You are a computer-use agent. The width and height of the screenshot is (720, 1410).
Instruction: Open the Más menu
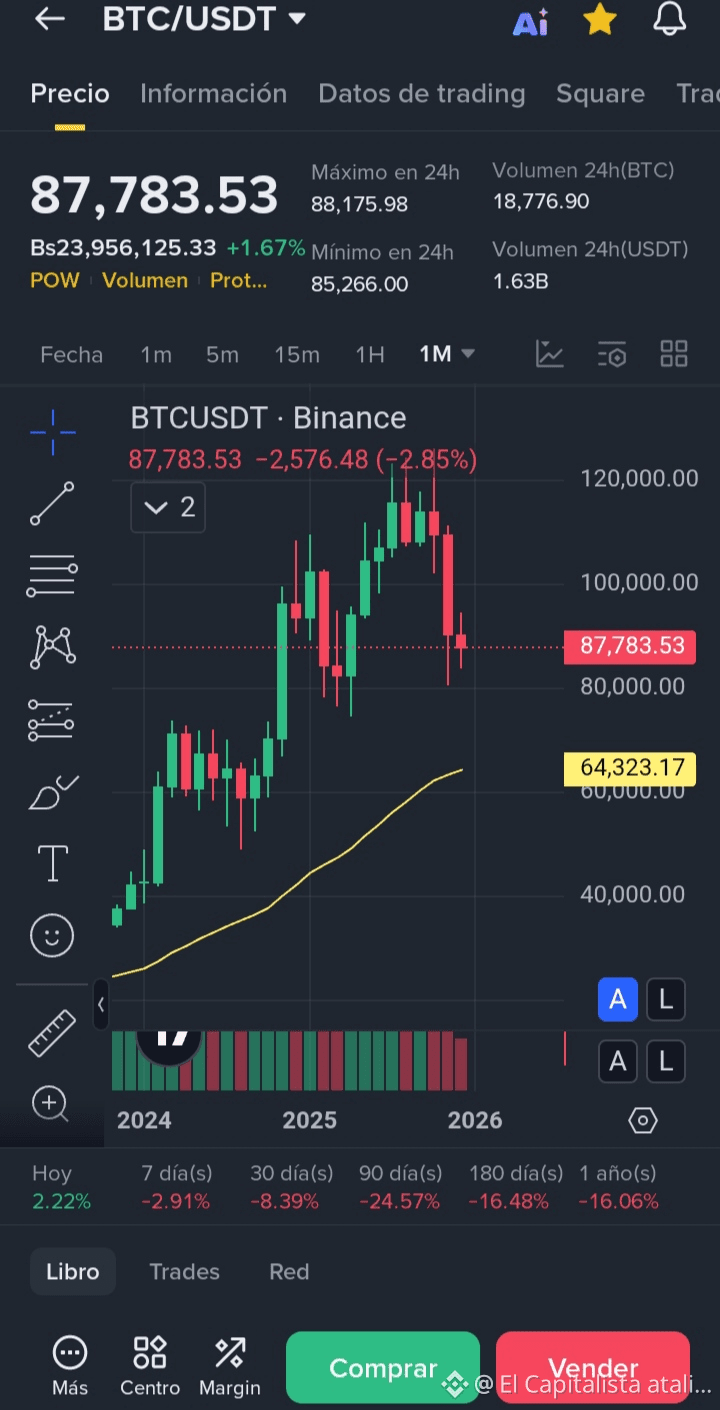point(70,1367)
